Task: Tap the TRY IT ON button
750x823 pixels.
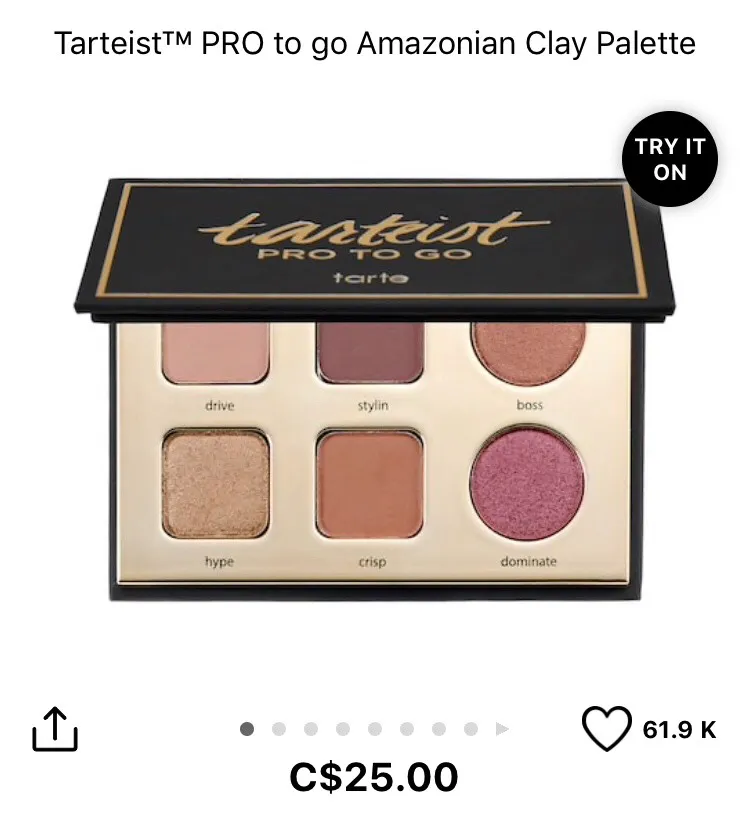Action: [x=670, y=159]
